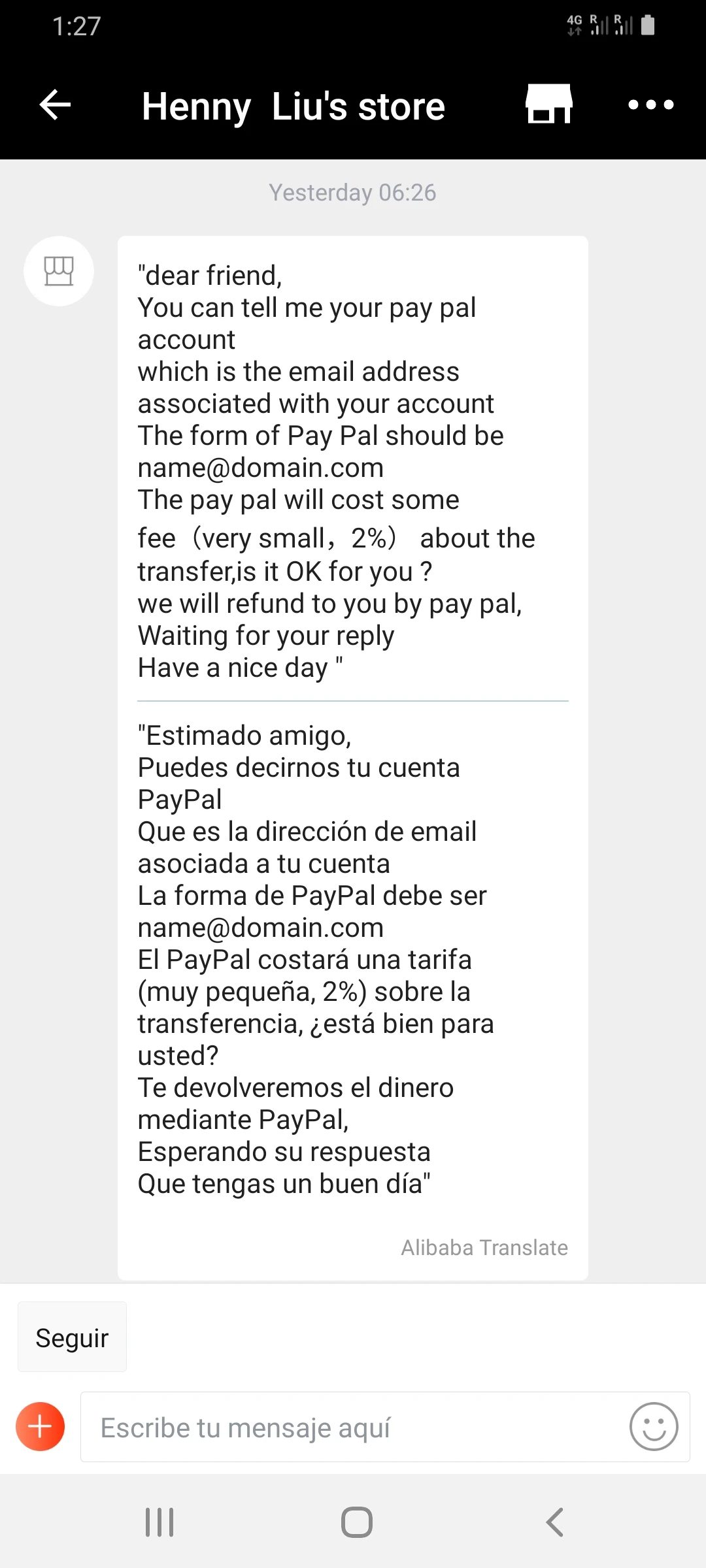The width and height of the screenshot is (706, 1568).
Task: Open the store page icon
Action: point(549,105)
